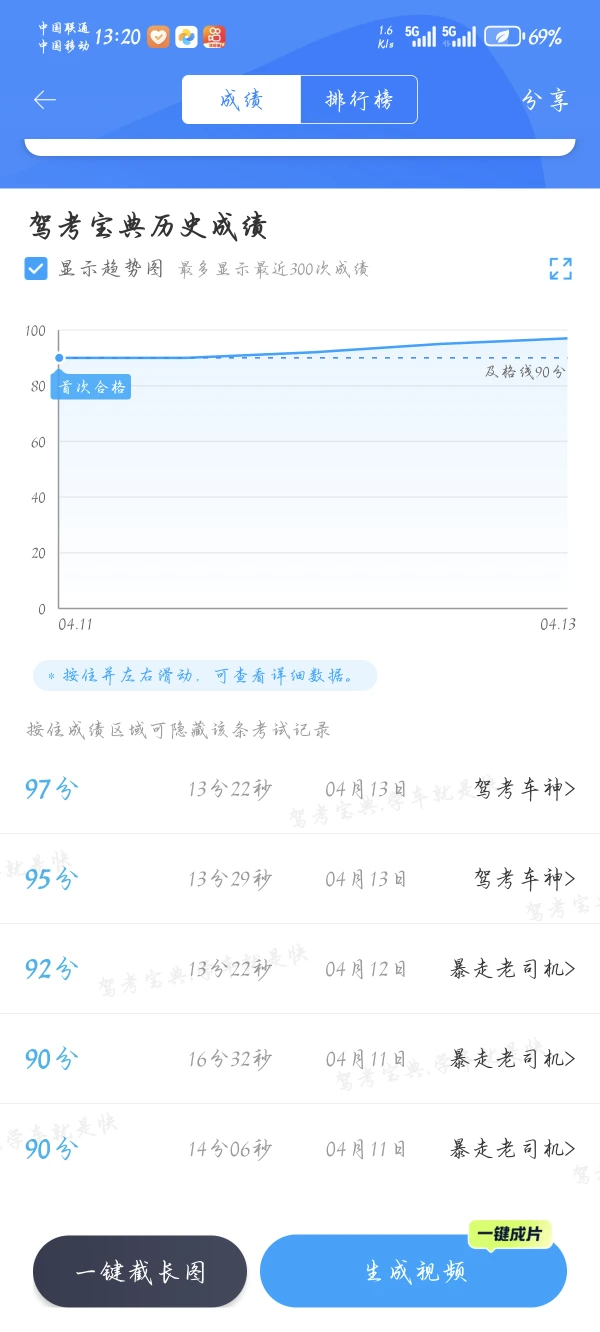Tap 一键截长图 to capture long screenshot

[140, 1271]
